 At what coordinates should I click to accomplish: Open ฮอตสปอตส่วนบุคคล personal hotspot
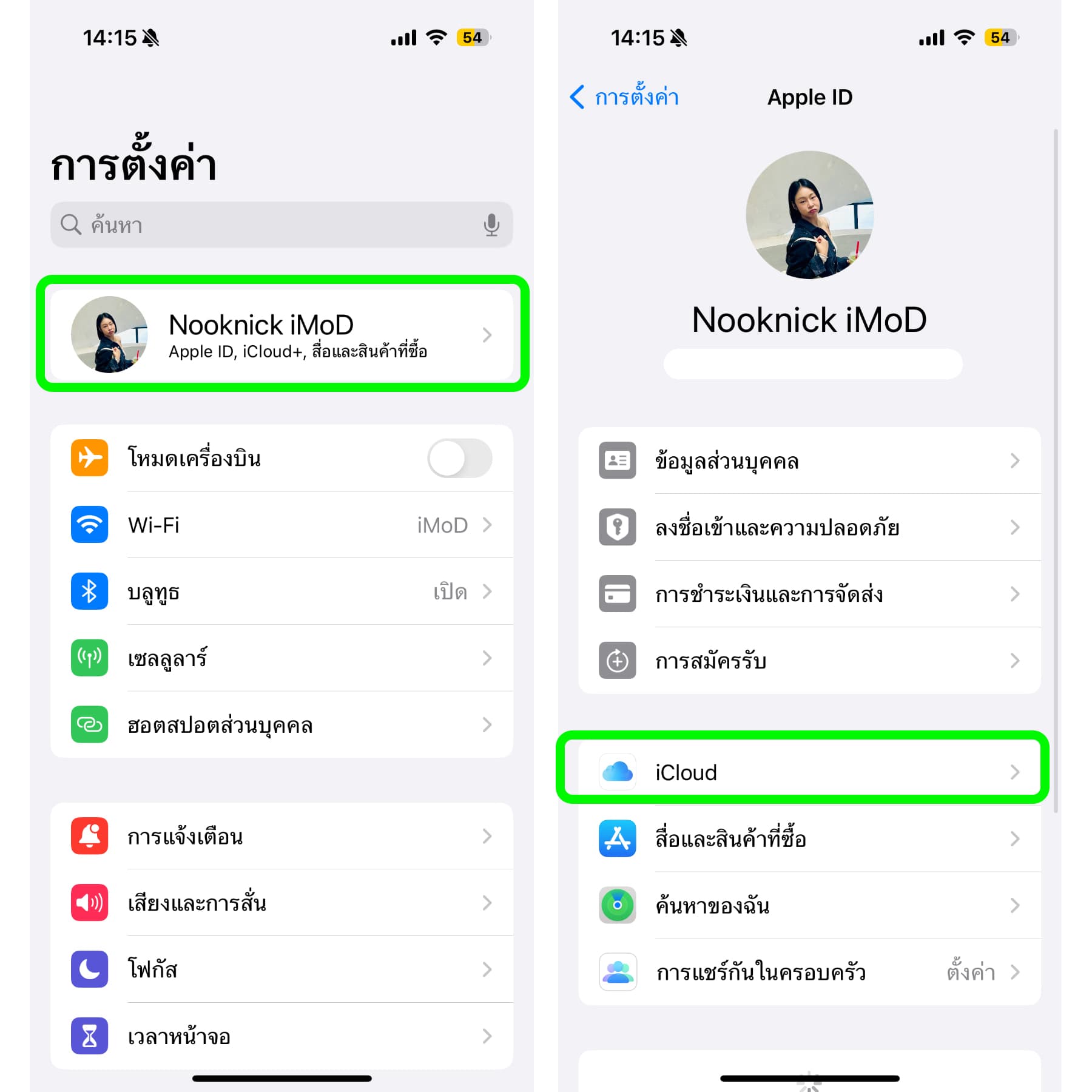pyautogui.click(x=282, y=725)
